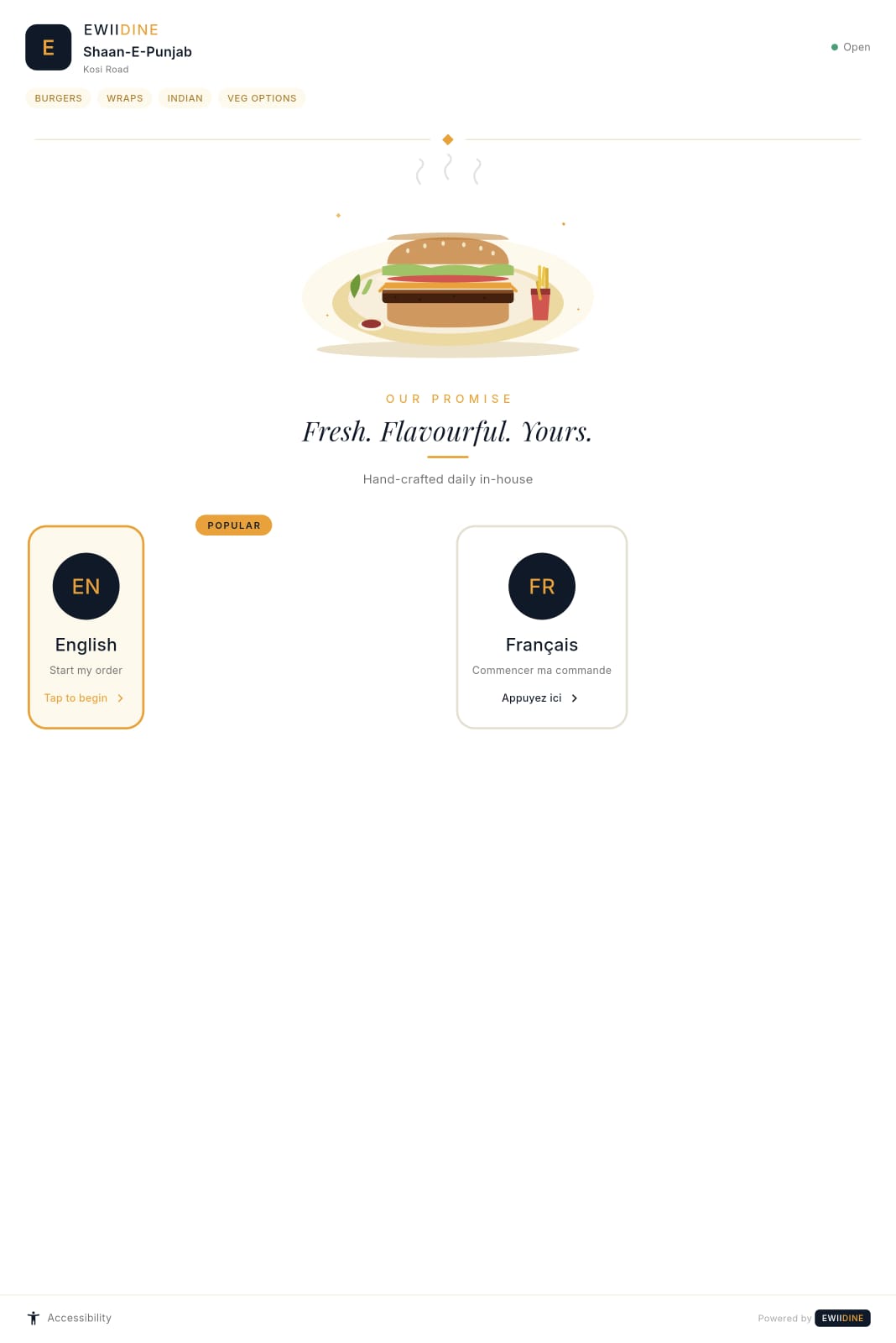
Task: Open Accessibility options
Action: tap(70, 1318)
